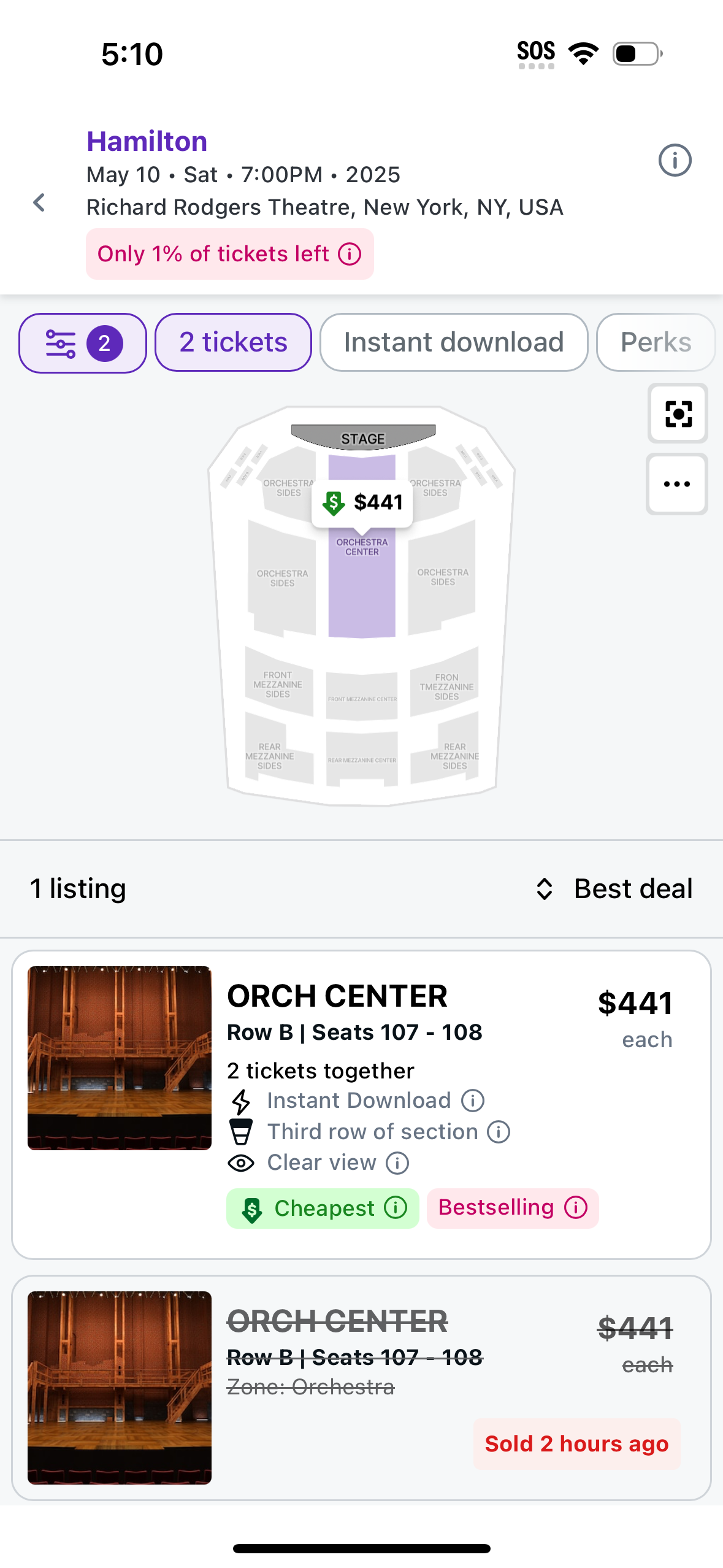Click the back chevron to previous screen
The height and width of the screenshot is (1568, 723).
click(x=39, y=202)
